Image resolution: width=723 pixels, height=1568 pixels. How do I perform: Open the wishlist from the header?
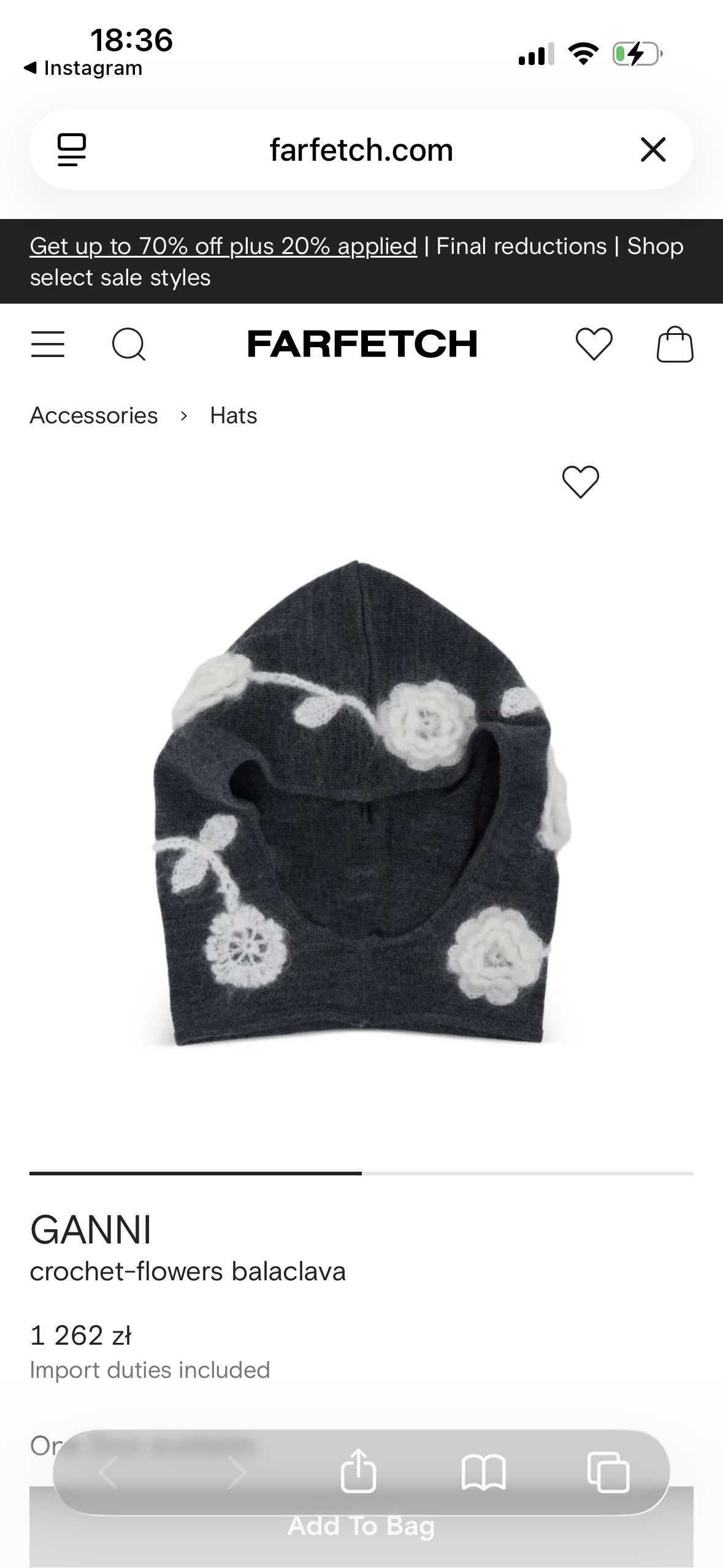point(594,344)
